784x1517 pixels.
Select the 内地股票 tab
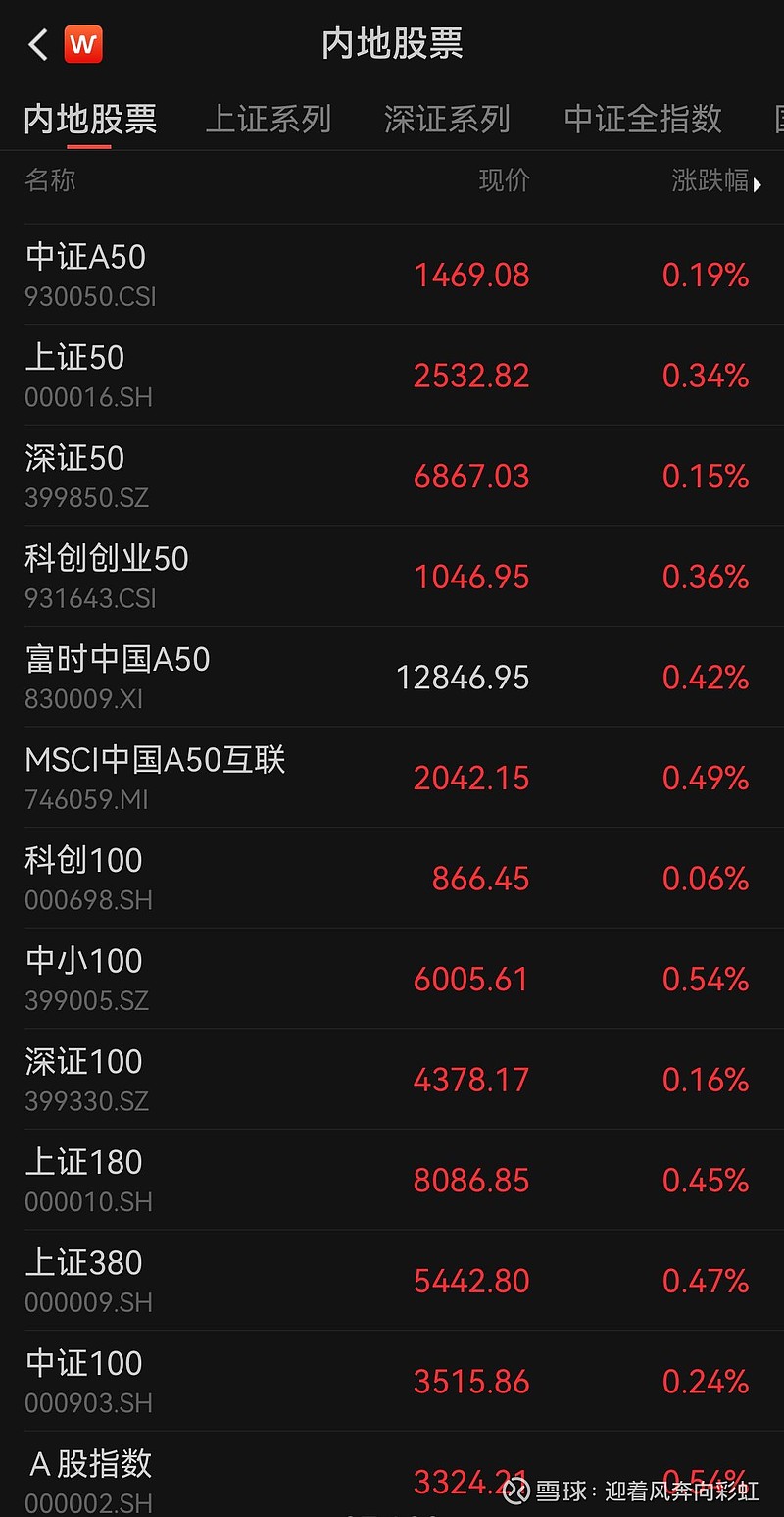pyautogui.click(x=86, y=117)
